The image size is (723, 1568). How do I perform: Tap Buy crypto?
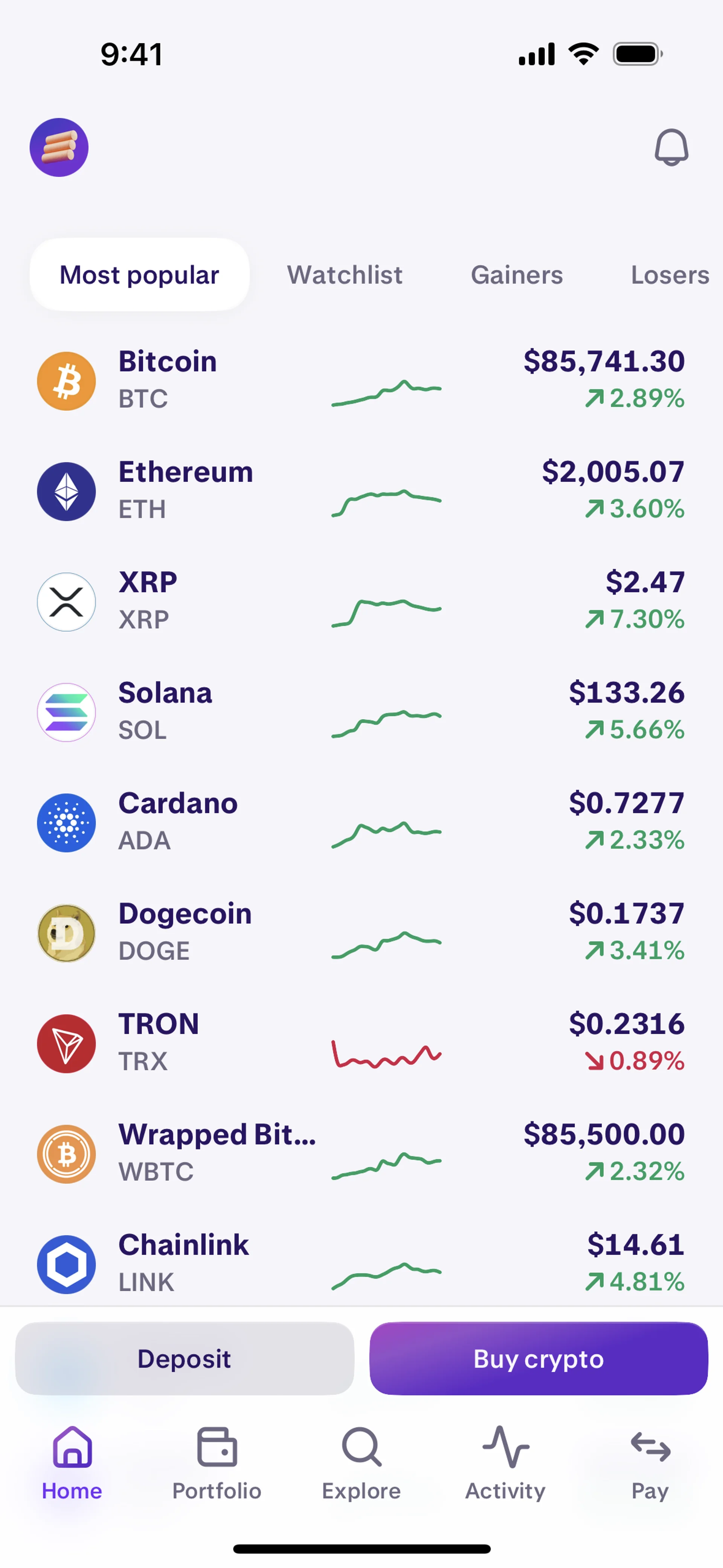[538, 1359]
